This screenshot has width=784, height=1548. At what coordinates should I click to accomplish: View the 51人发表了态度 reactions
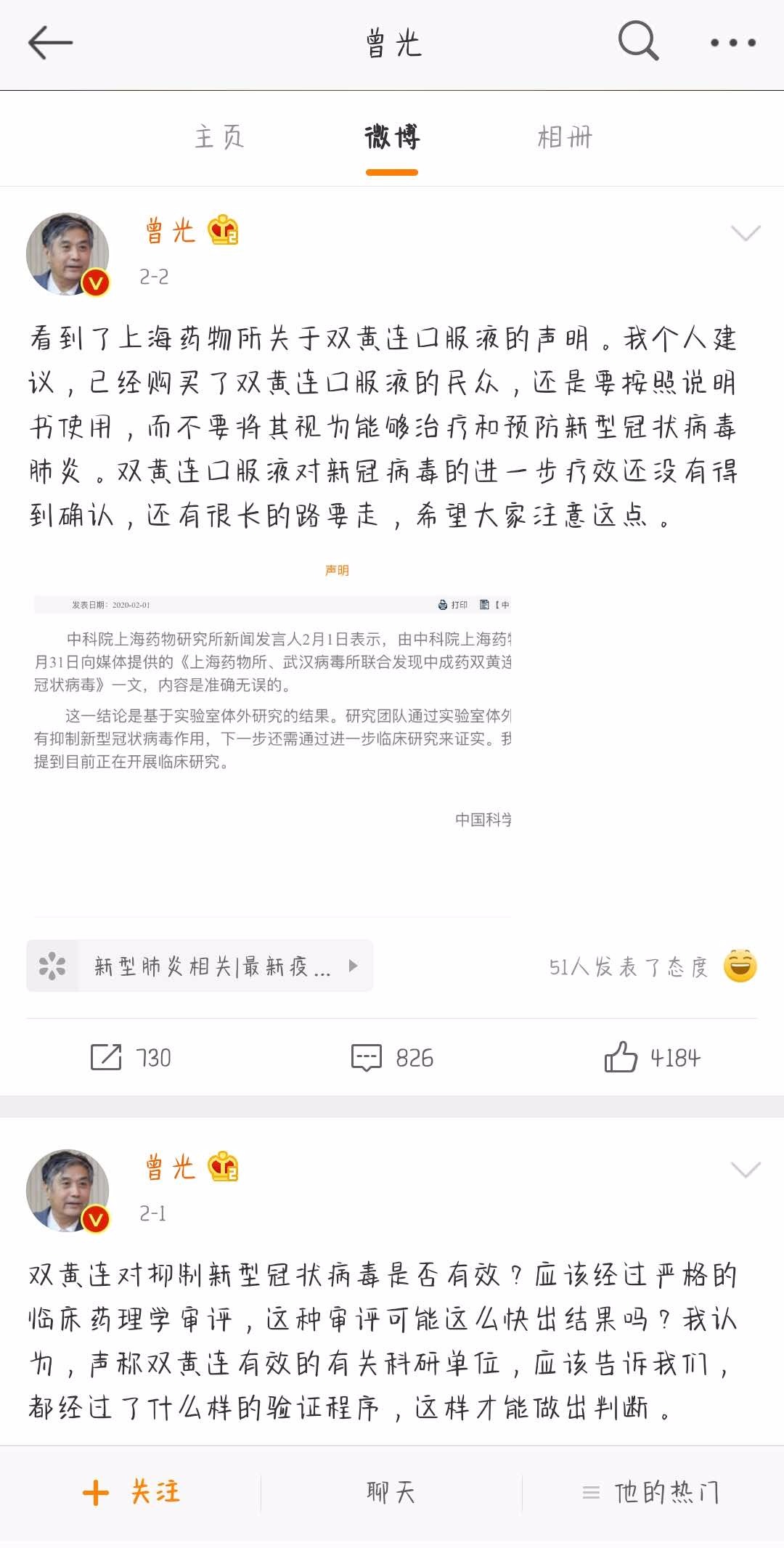point(651,966)
